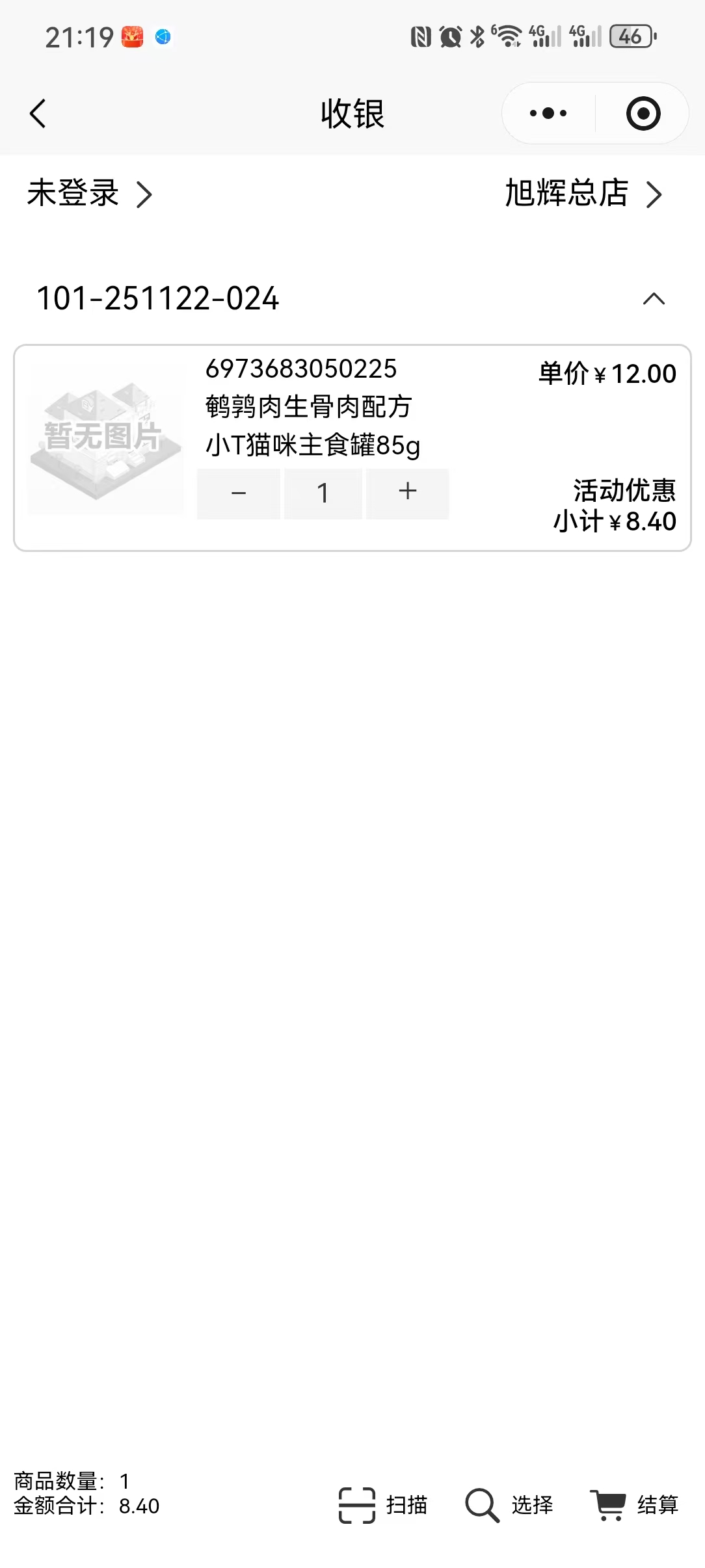
Task: Increase quantity of 鹌鹑肉生骨肉配方 cat food
Action: (x=407, y=493)
